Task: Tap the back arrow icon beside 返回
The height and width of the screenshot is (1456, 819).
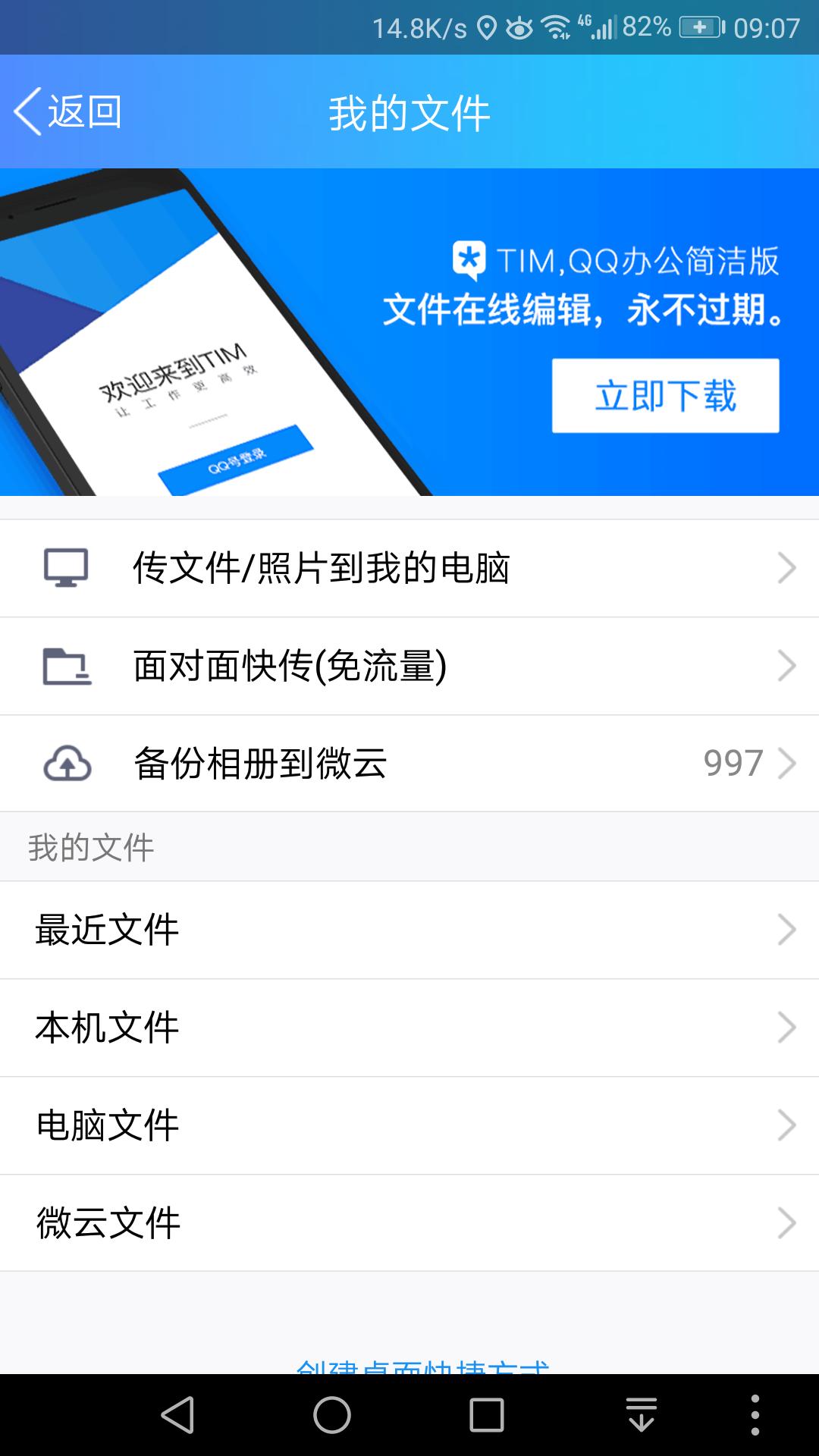Action: pos(27,110)
